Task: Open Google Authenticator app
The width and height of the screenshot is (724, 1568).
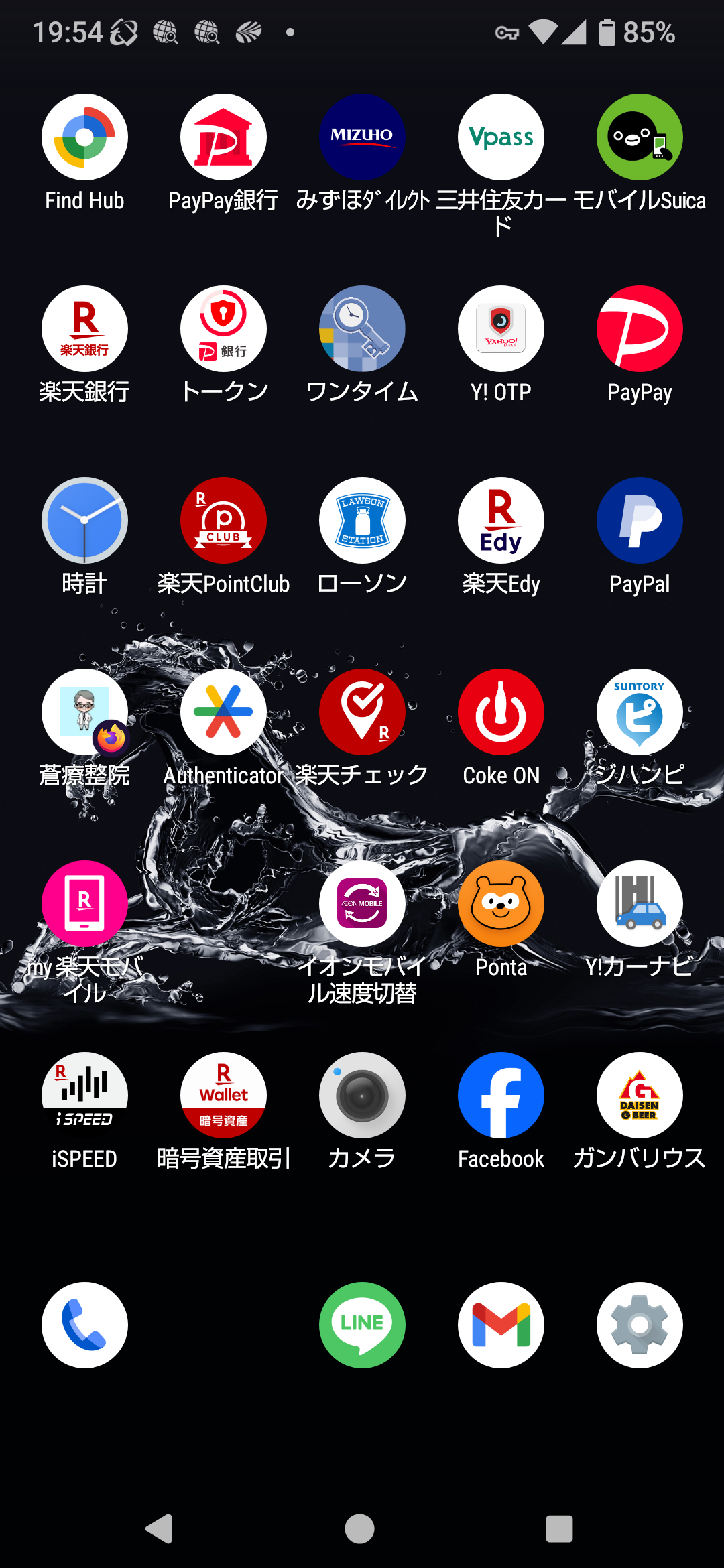Action: tap(223, 712)
